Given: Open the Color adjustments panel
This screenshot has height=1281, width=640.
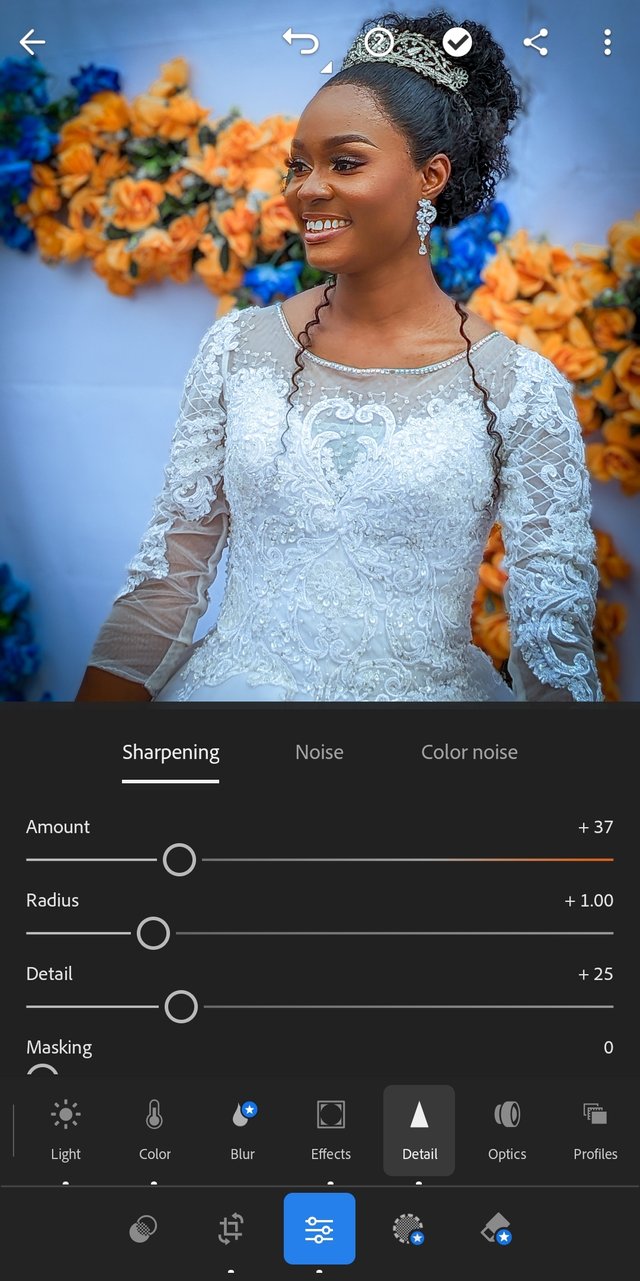Looking at the screenshot, I should tap(154, 1130).
